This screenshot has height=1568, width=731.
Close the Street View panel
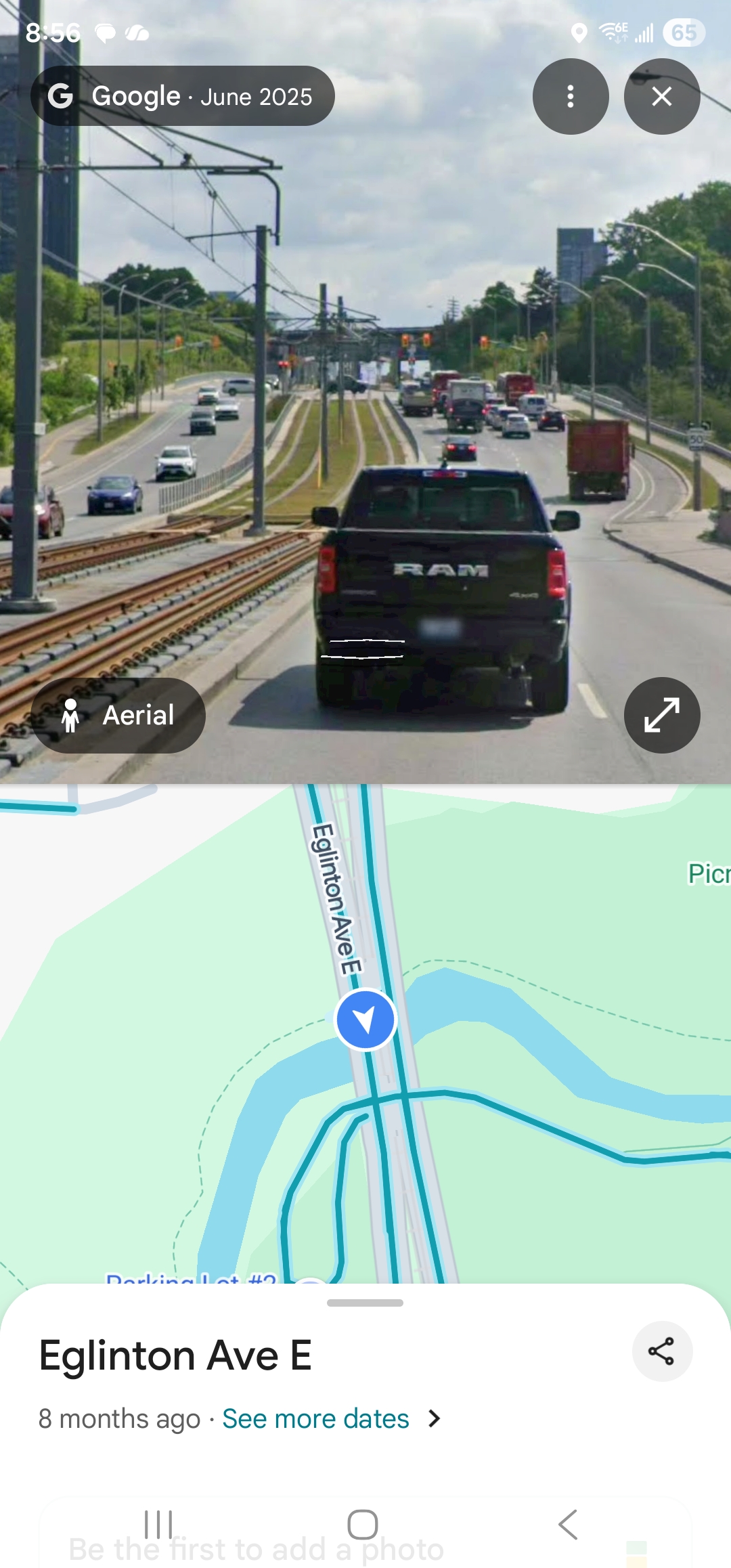(x=661, y=97)
